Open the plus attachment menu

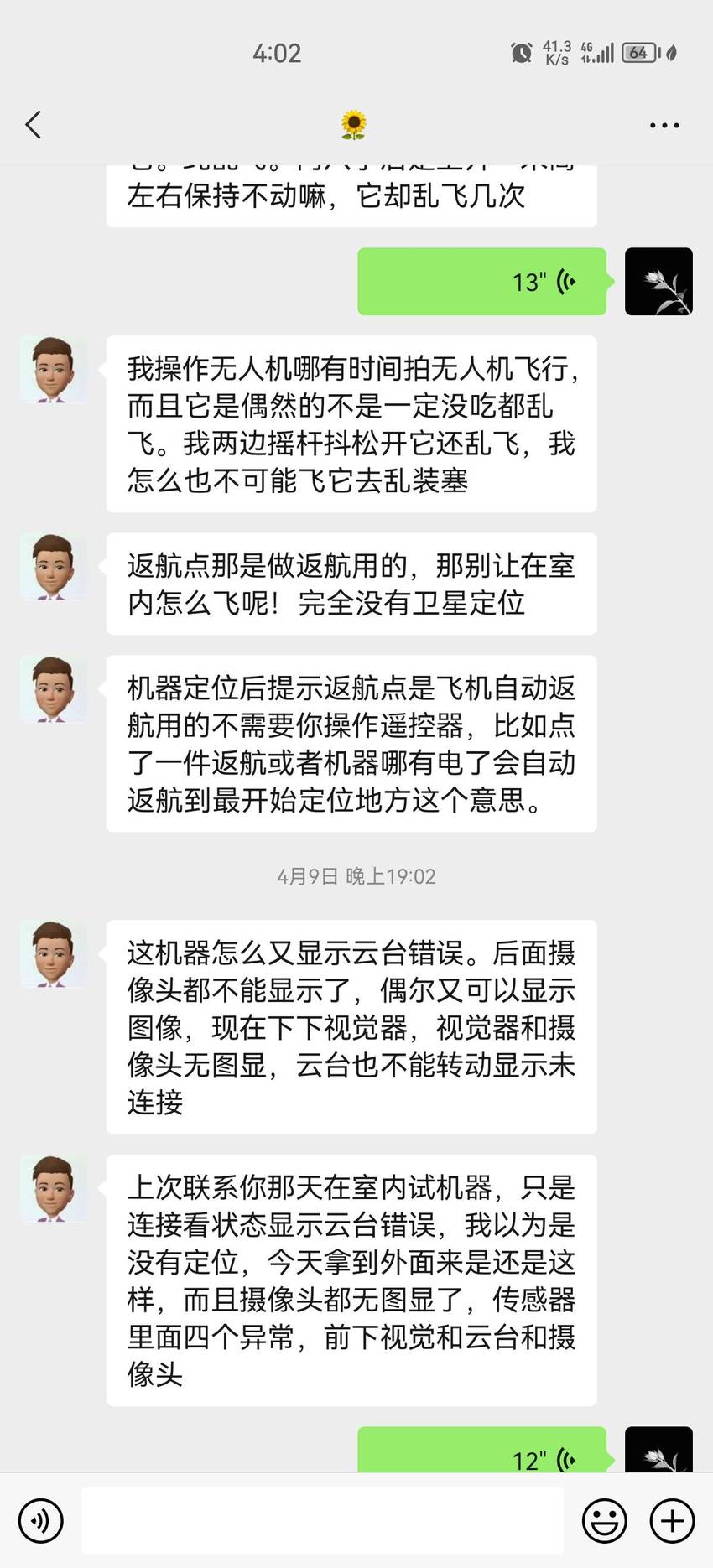click(x=672, y=1520)
